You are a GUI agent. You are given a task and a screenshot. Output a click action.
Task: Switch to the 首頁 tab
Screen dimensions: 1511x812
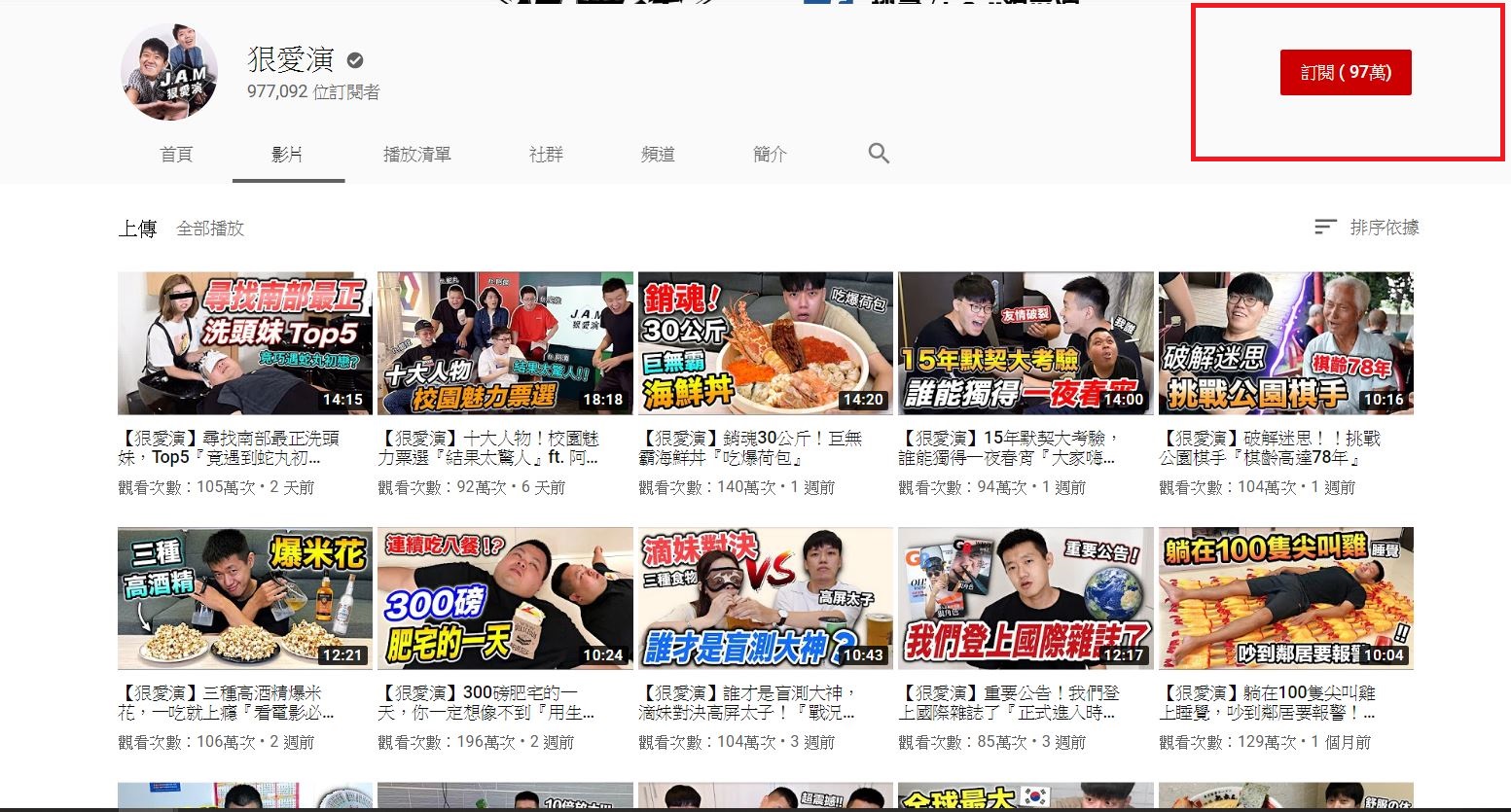point(176,155)
